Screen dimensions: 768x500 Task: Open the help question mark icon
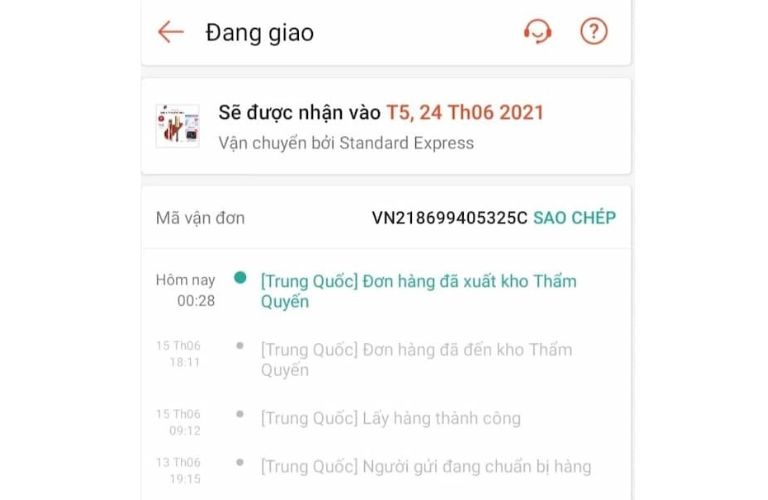pyautogui.click(x=594, y=32)
